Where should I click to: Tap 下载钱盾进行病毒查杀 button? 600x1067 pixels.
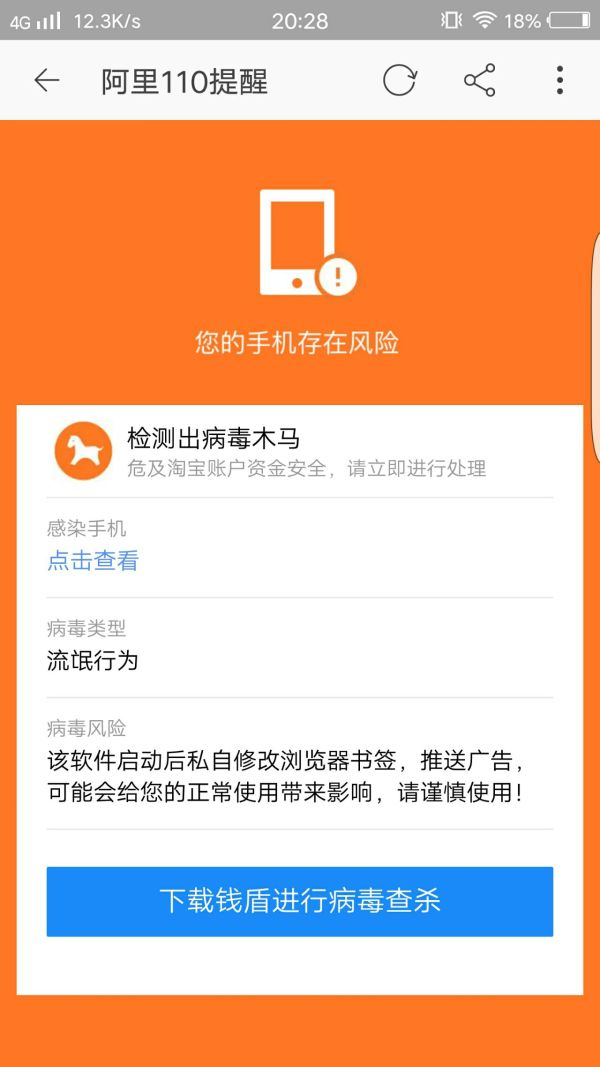click(299, 901)
